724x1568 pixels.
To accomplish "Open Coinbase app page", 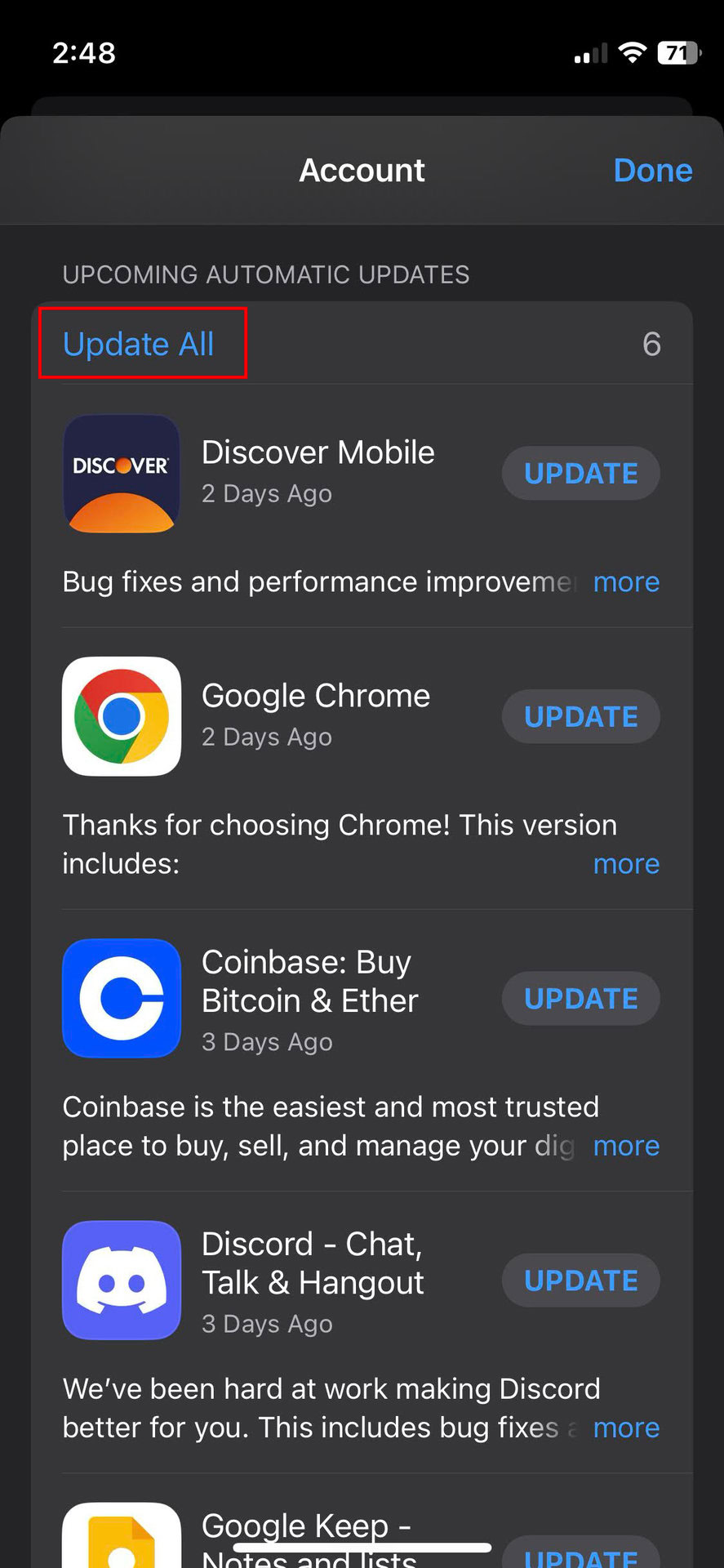I will pos(122,999).
